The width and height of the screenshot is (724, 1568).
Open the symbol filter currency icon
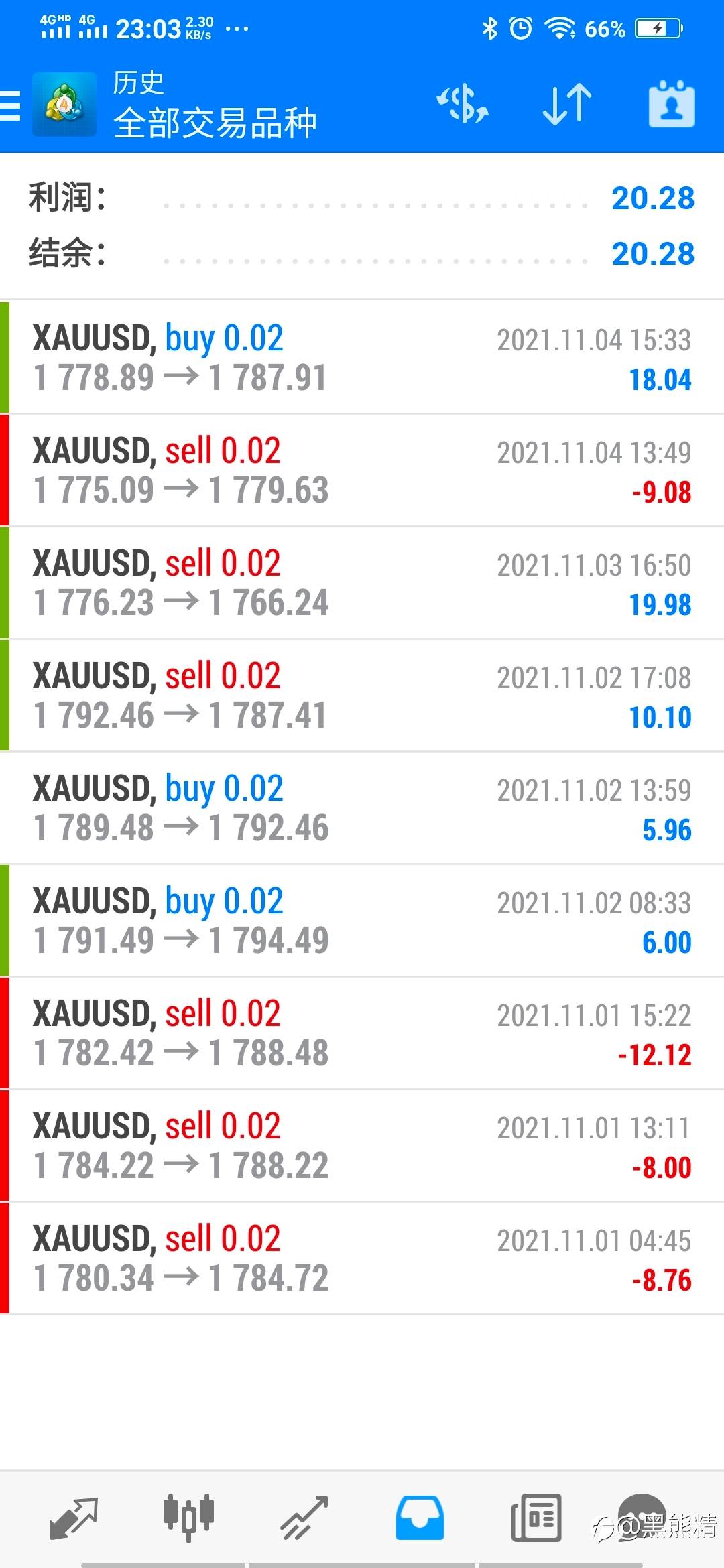pyautogui.click(x=463, y=105)
